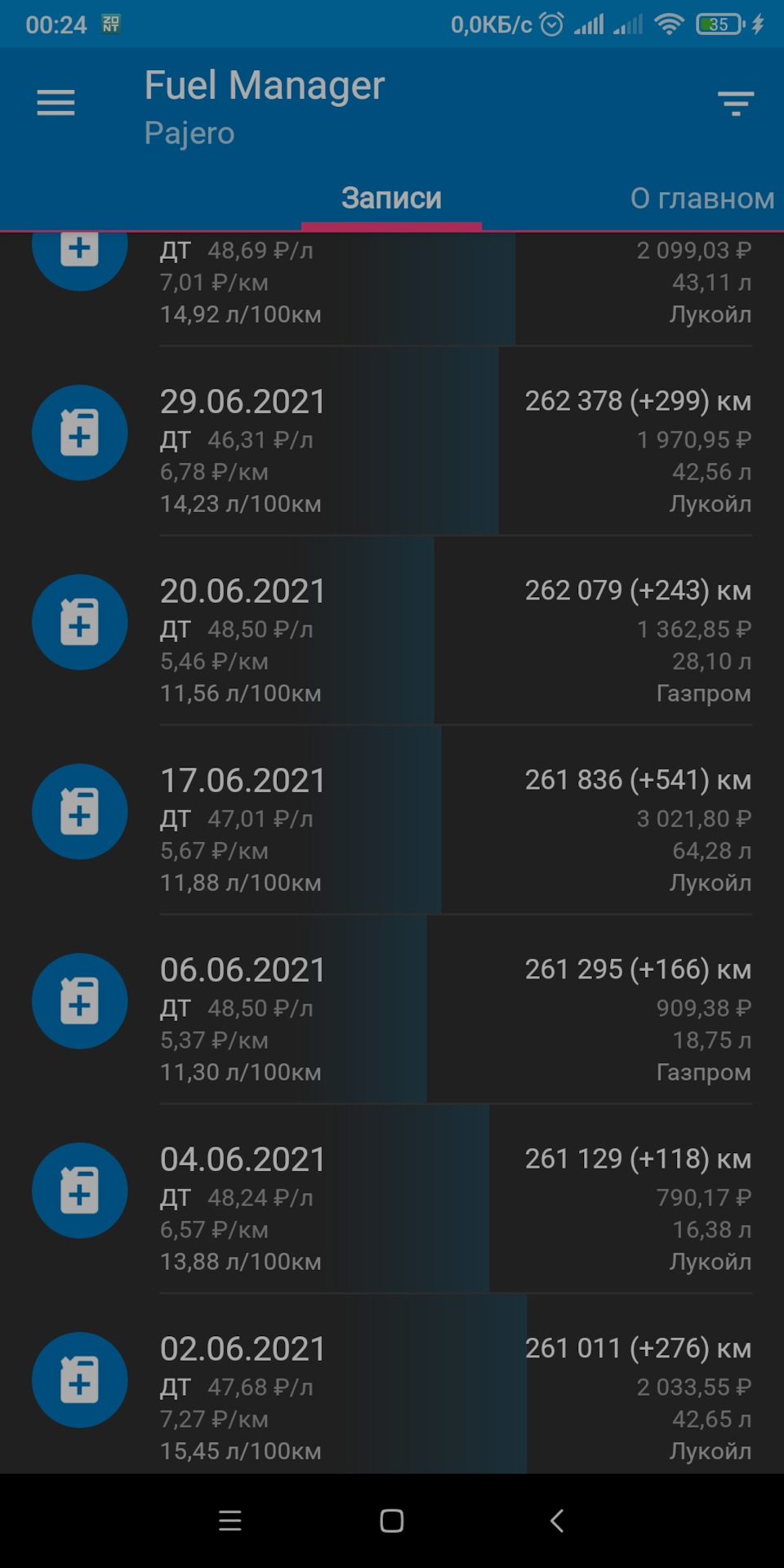Image resolution: width=784 pixels, height=1568 pixels.
Task: Open the entry dated 02.06.2021
Action: tap(392, 1388)
